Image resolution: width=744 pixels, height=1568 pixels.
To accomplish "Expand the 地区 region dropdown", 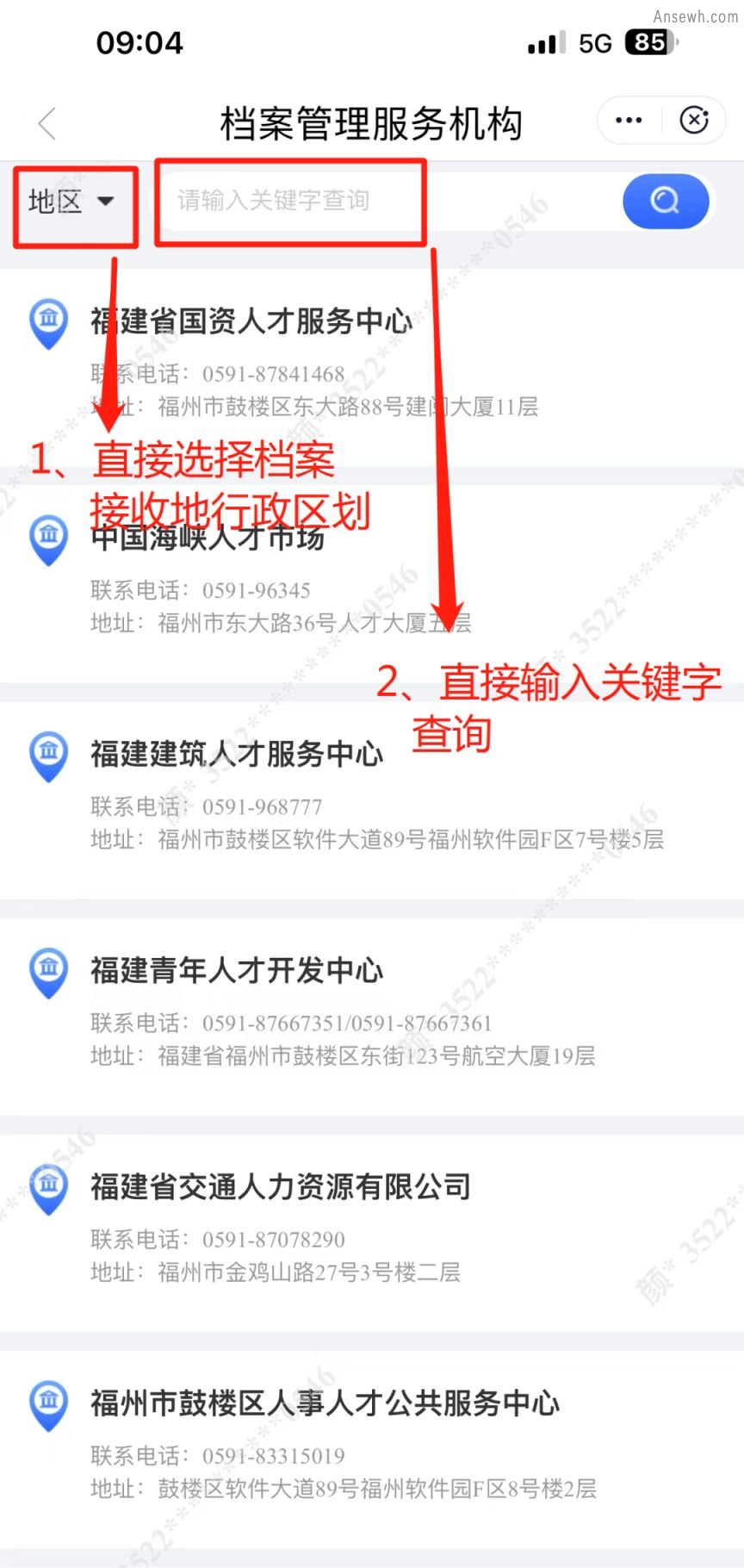I will click(72, 202).
